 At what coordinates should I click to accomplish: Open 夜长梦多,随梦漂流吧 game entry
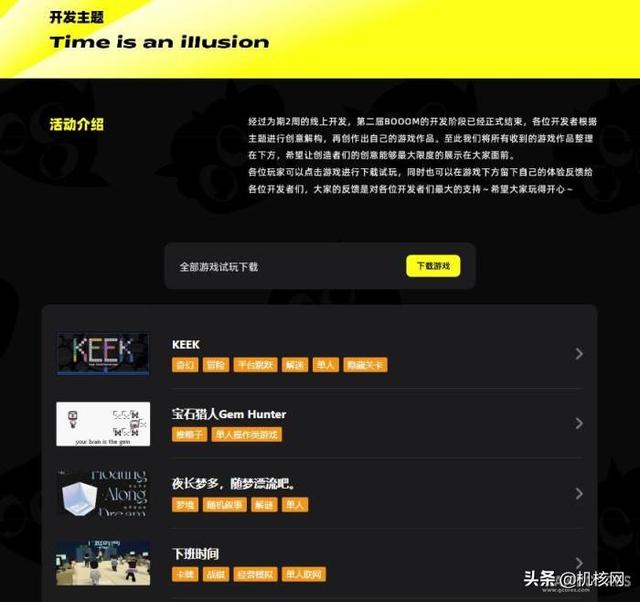234,484
